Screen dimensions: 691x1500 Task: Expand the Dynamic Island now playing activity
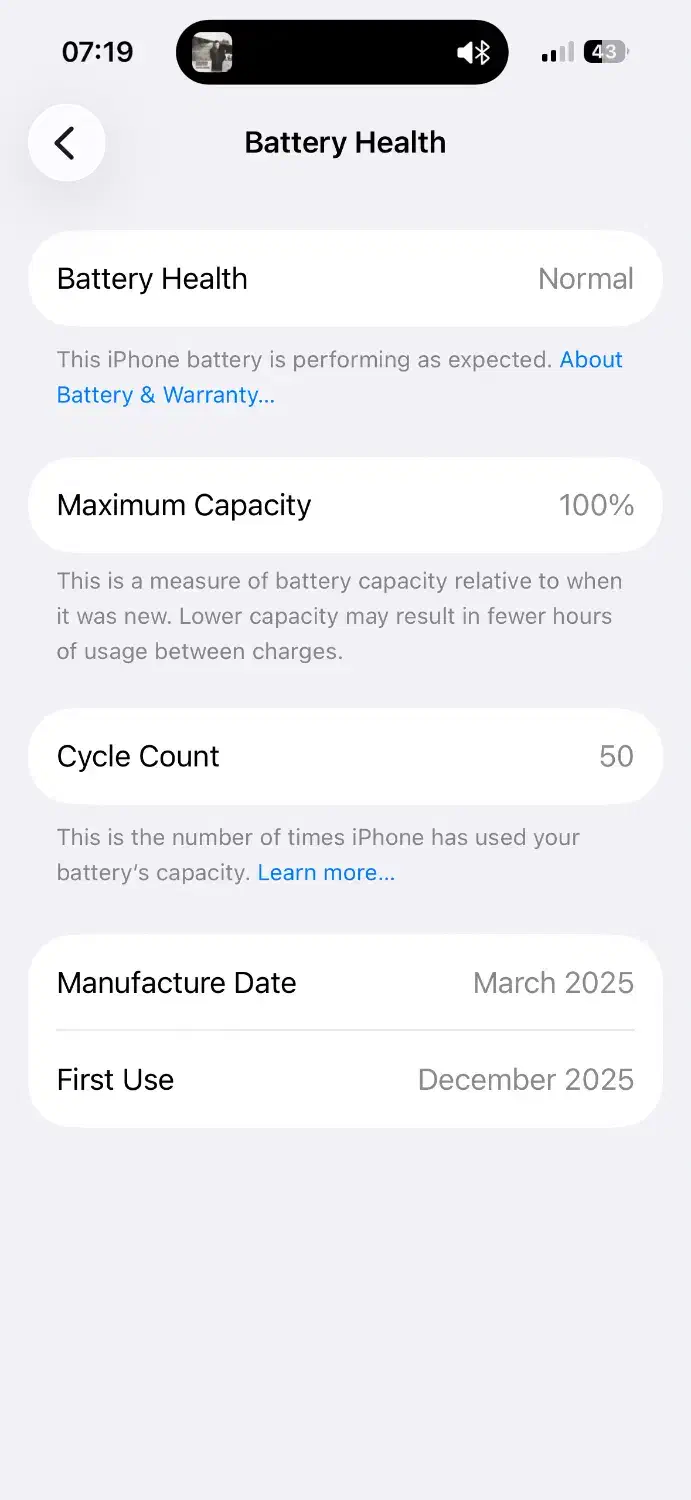[342, 52]
